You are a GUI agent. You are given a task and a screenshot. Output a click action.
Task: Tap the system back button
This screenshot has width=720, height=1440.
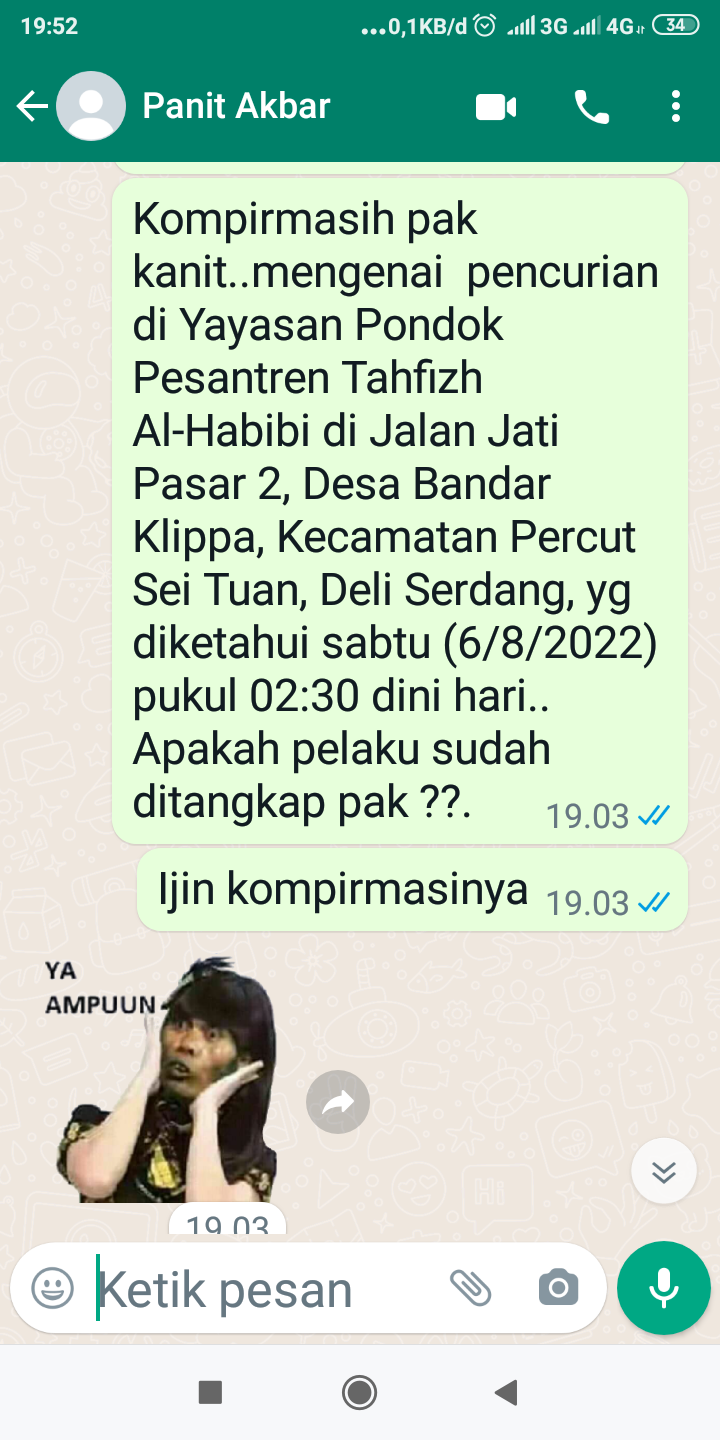(x=507, y=1392)
